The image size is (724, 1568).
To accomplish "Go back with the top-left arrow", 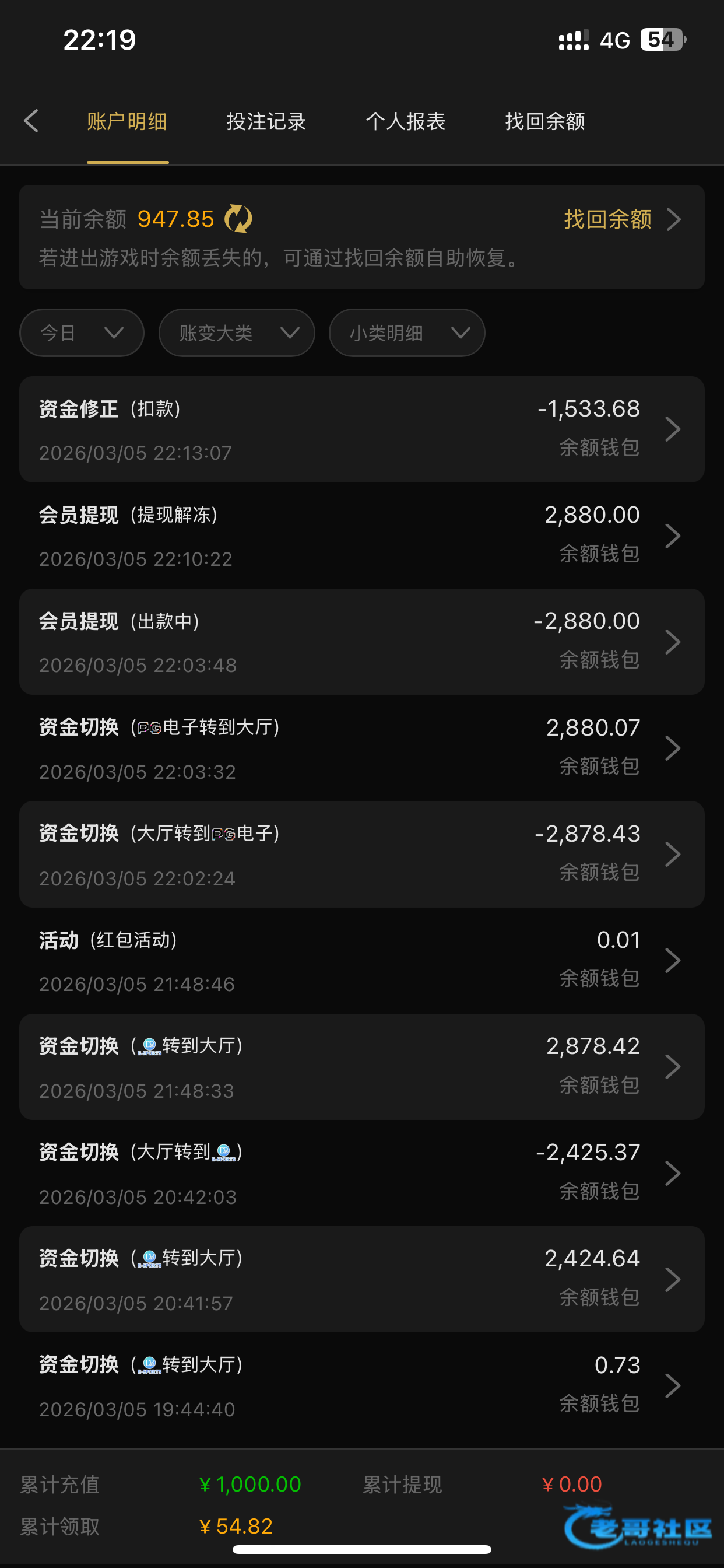I will tap(31, 121).
